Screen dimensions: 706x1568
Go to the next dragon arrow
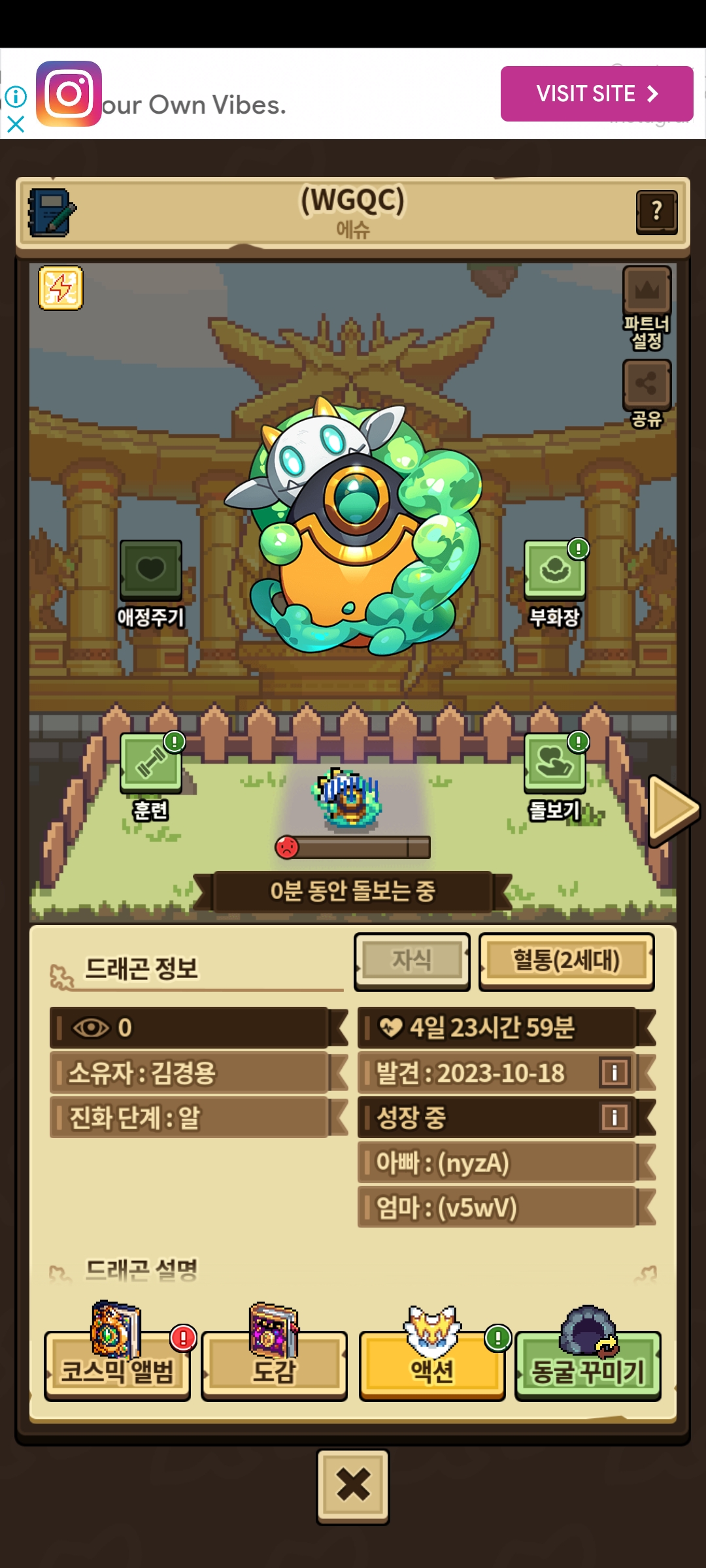point(673,809)
